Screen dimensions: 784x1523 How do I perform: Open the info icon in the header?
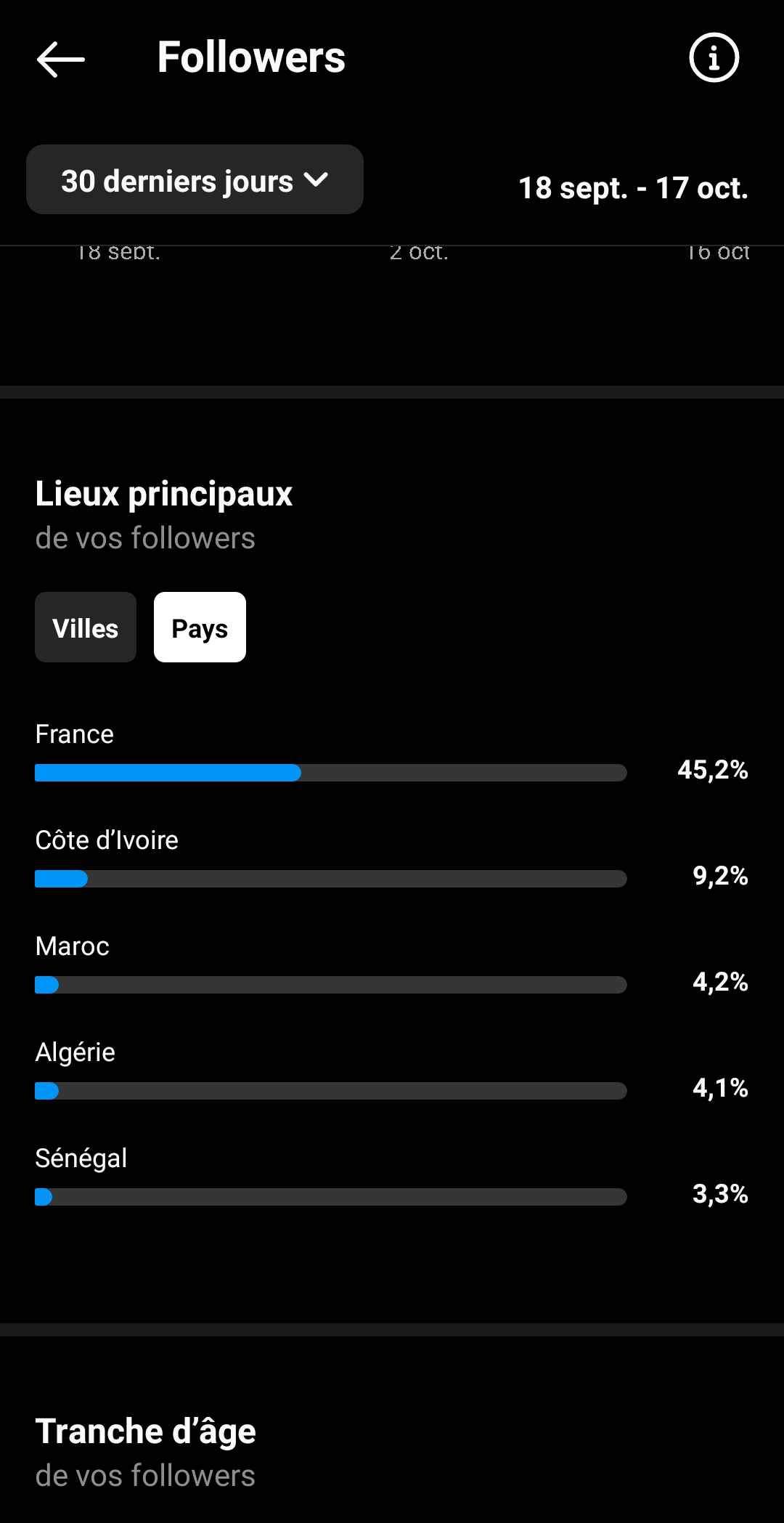714,57
